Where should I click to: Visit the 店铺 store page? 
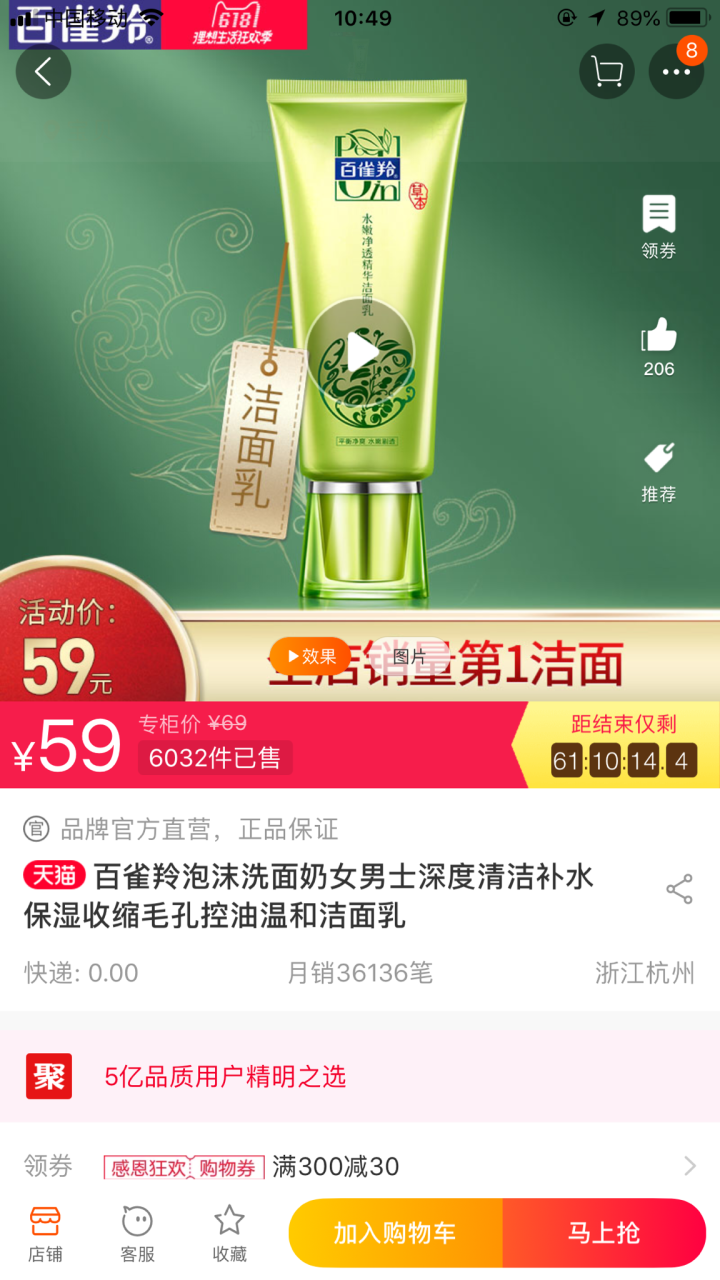click(x=45, y=1233)
